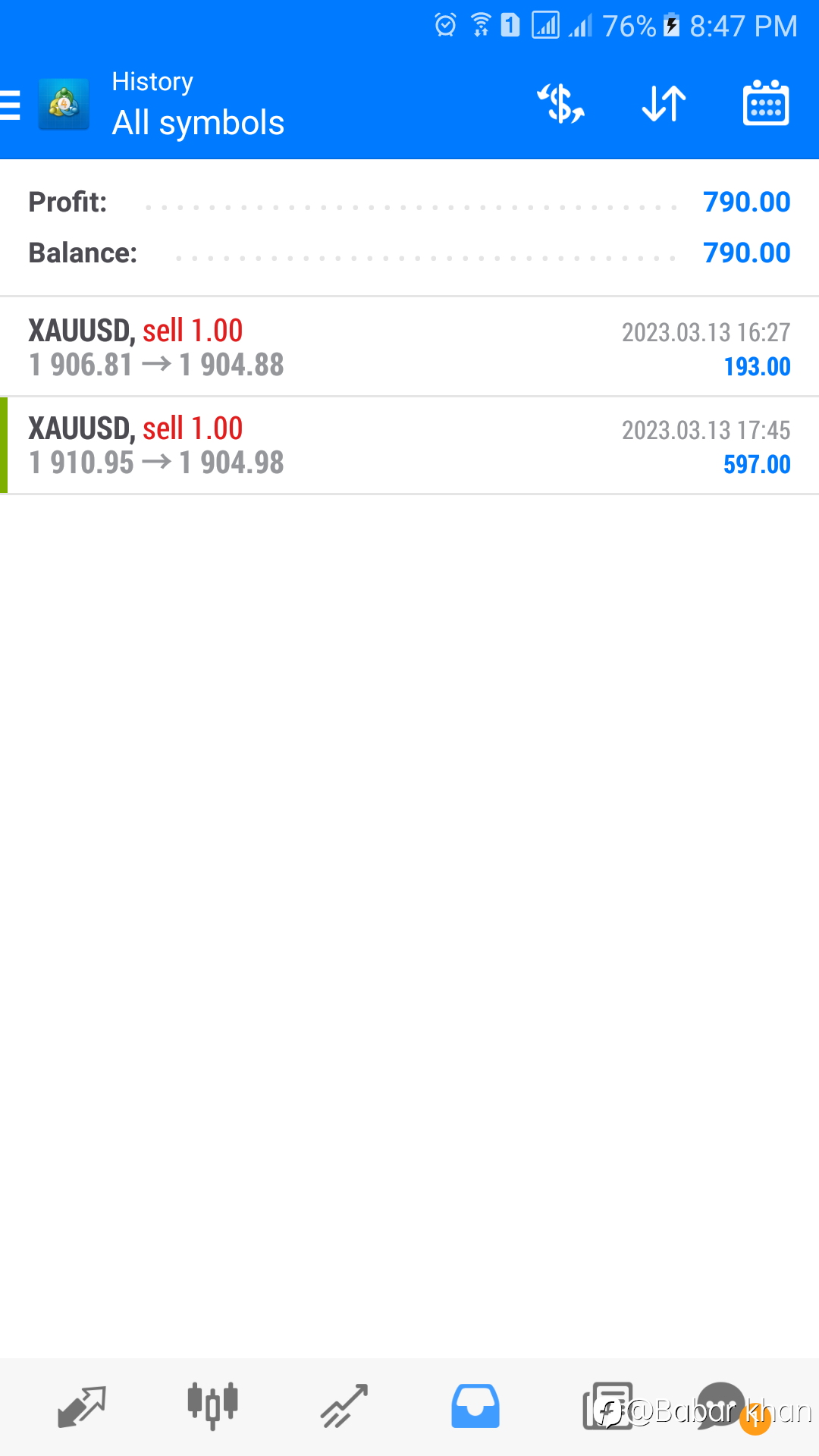The height and width of the screenshot is (1456, 819).
Task: Open the News tab
Action: (x=607, y=1406)
